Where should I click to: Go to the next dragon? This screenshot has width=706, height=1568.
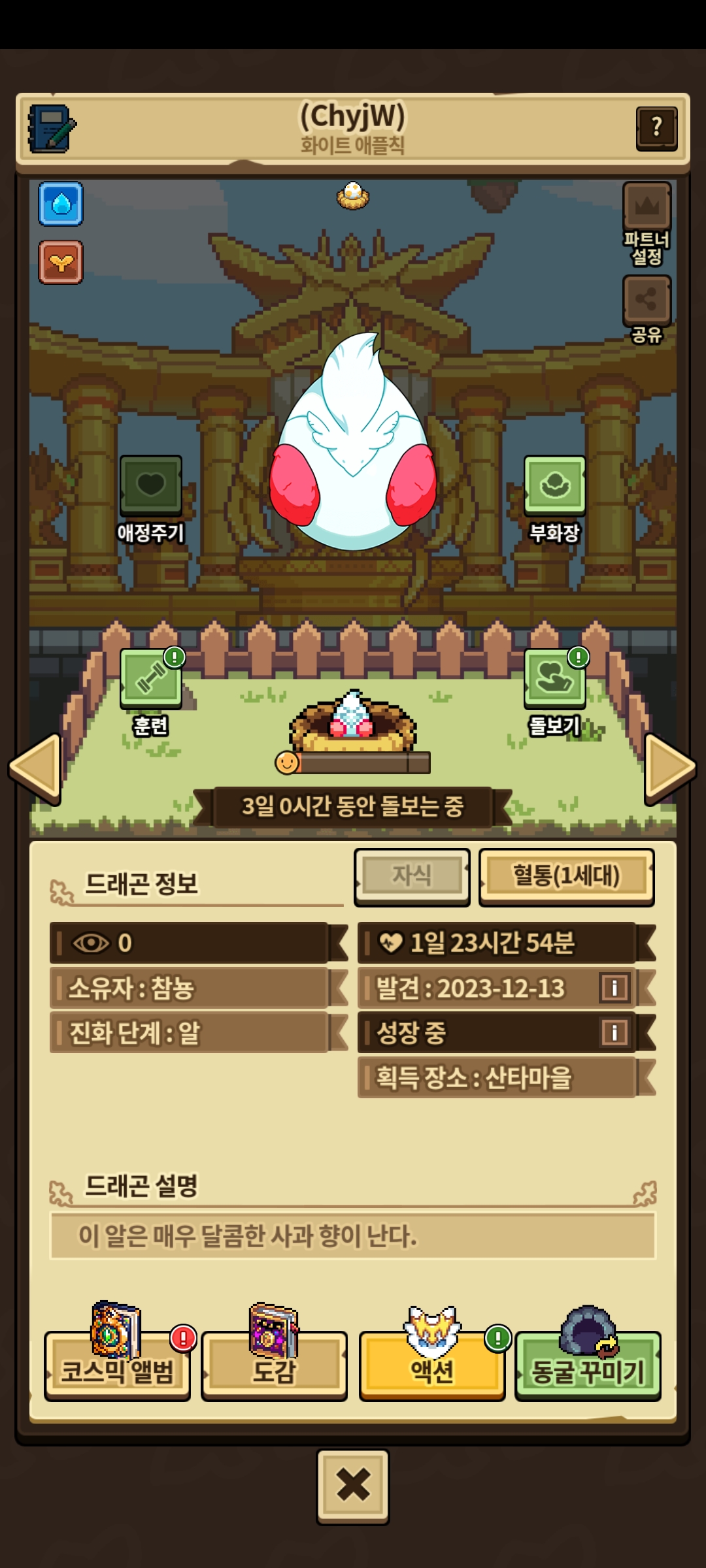pyautogui.click(x=669, y=768)
